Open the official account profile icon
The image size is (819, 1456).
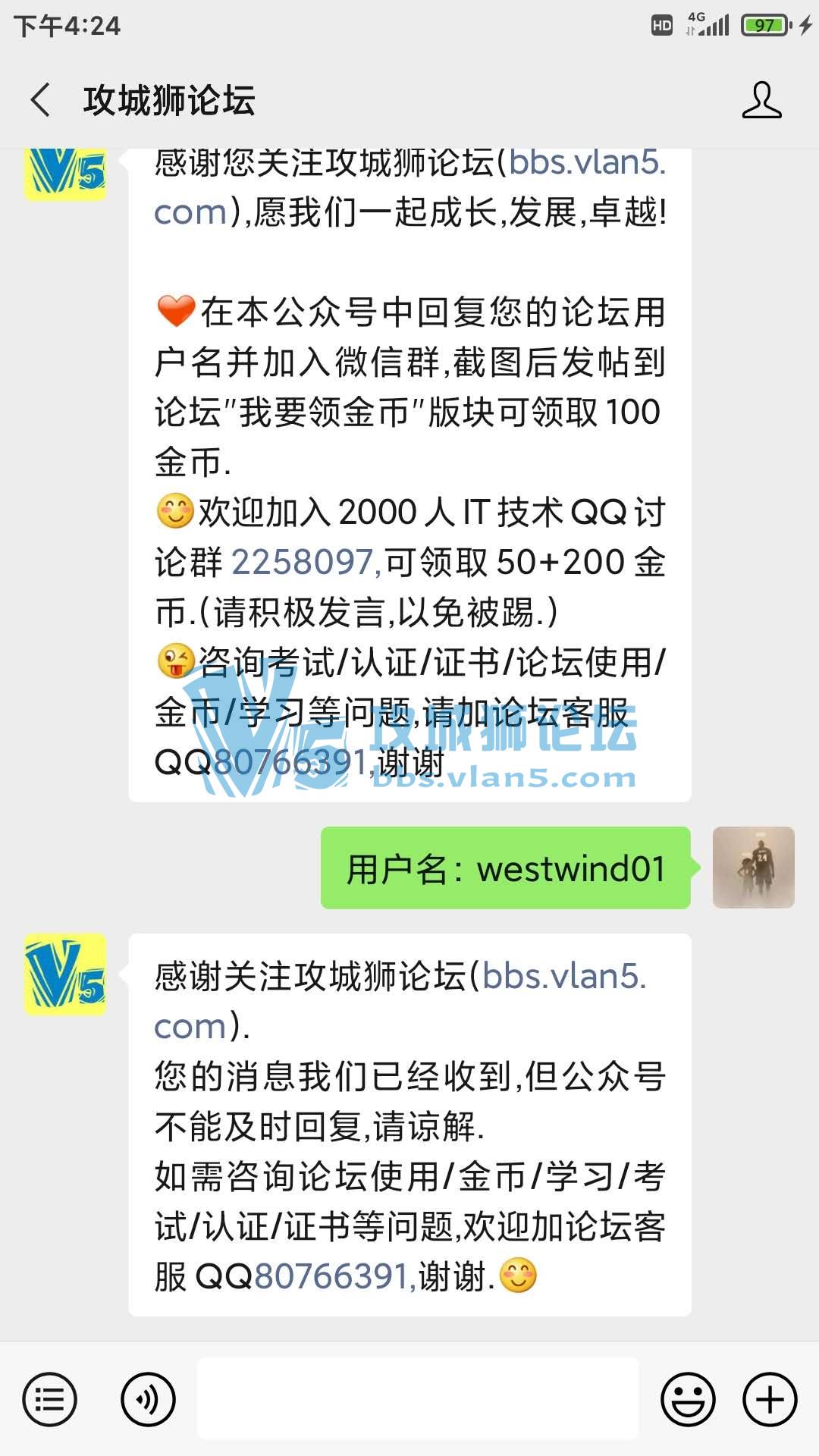761,100
